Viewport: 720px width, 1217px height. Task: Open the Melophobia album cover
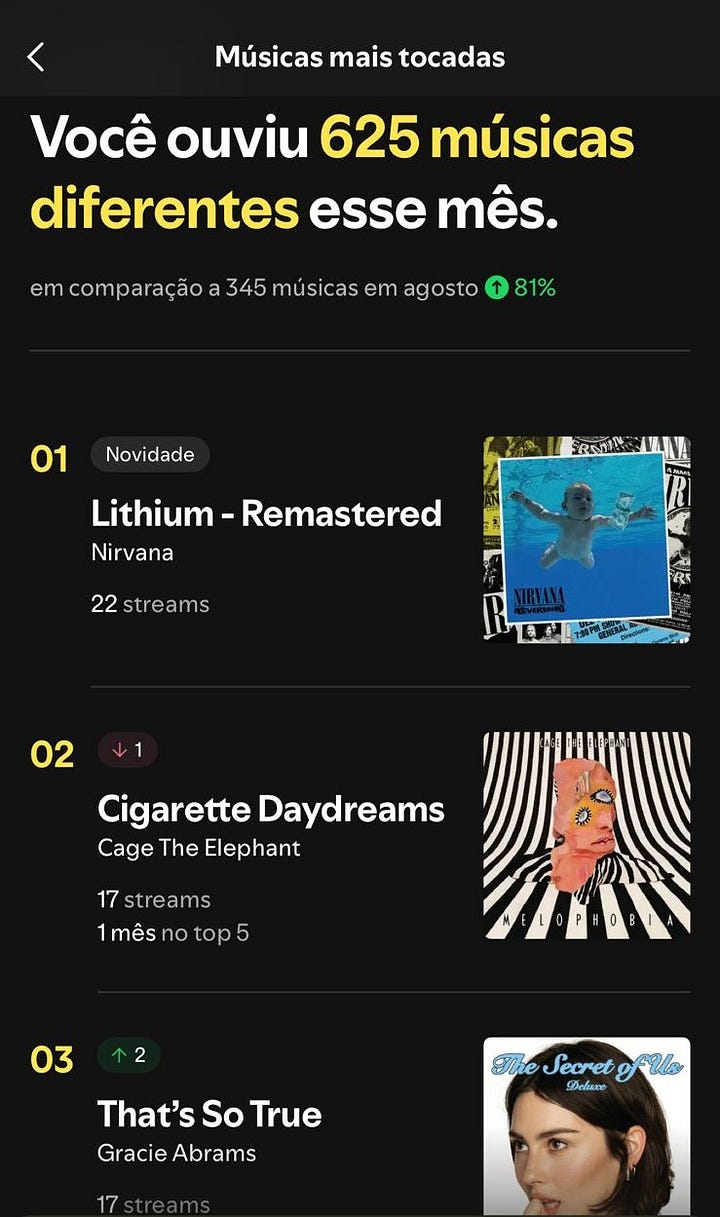[587, 835]
